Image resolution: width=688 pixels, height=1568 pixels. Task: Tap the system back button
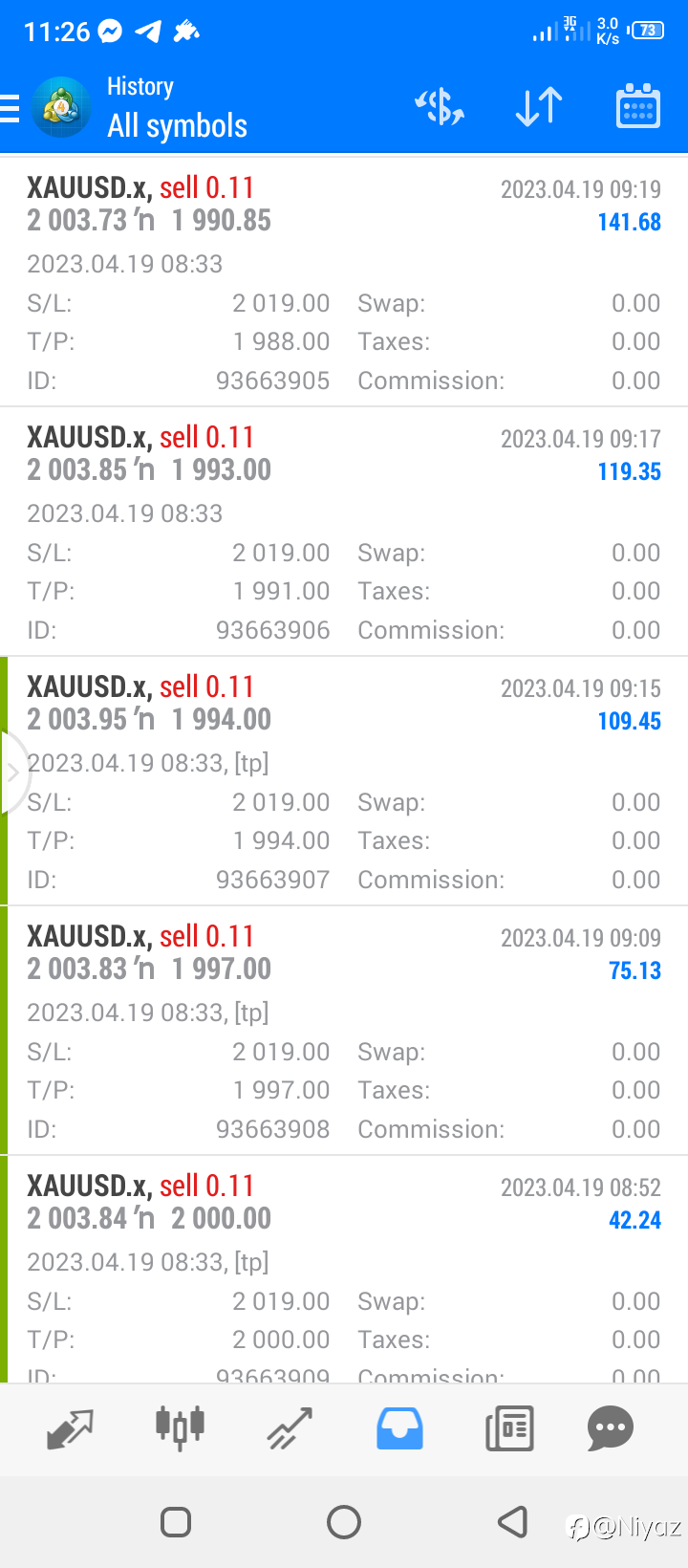513,1521
